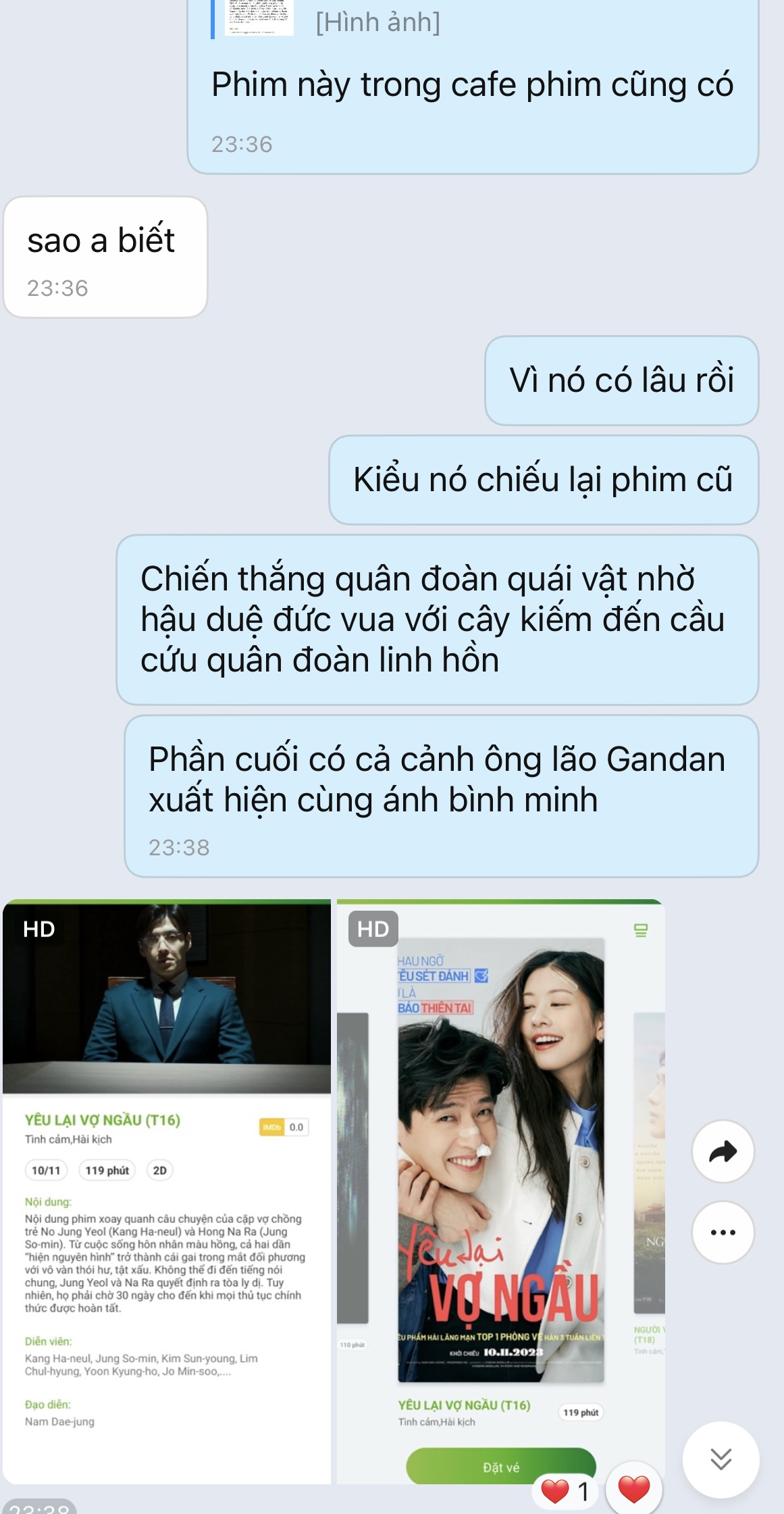Image resolution: width=784 pixels, height=1514 pixels.
Task: Forward the shared images with the arrow
Action: (723, 1151)
